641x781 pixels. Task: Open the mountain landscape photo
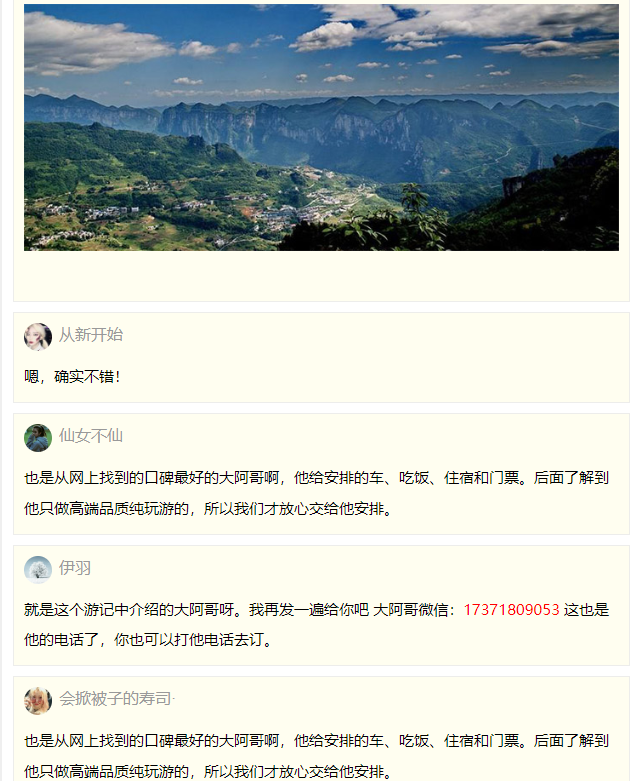(x=321, y=127)
